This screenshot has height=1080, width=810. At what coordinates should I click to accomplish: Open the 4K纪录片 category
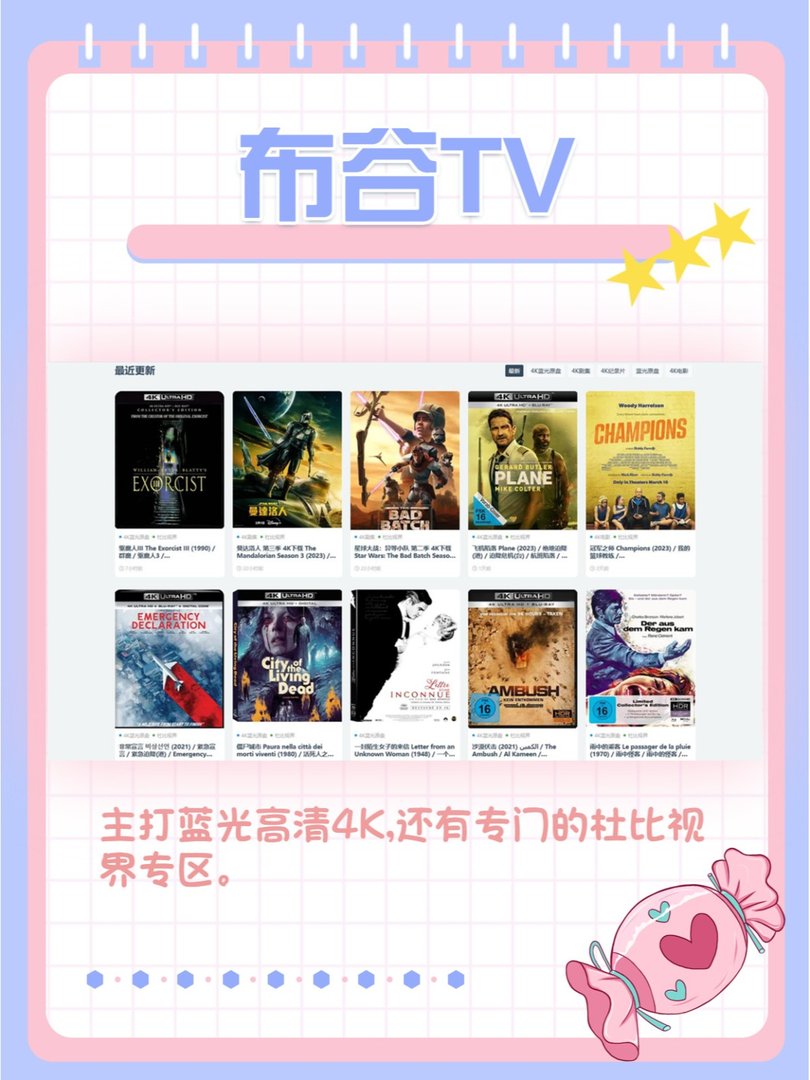pos(614,369)
